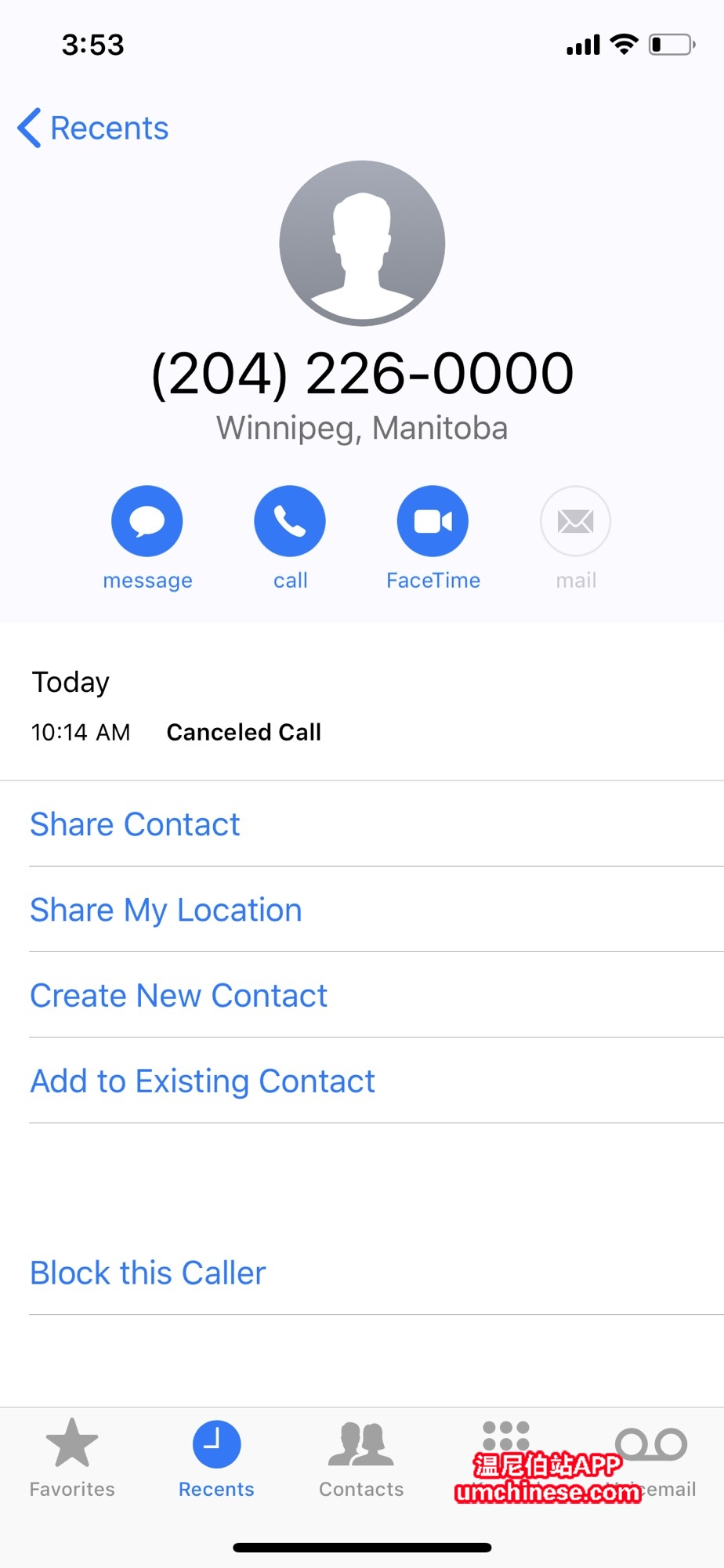This screenshot has height=1568, width=724.
Task: Add to Existing Contact
Action: tap(202, 1081)
